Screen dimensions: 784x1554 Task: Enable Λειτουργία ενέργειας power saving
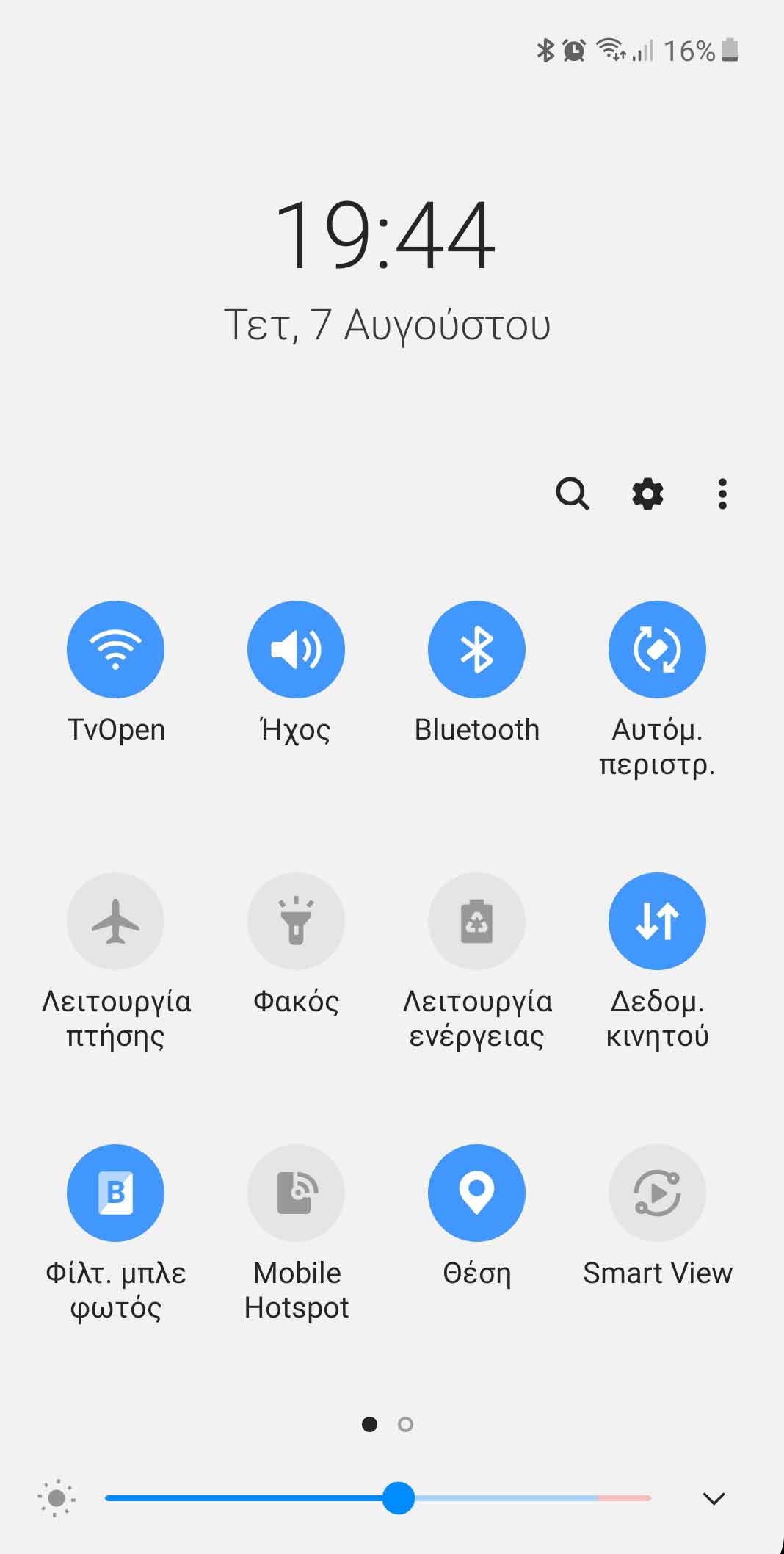476,921
